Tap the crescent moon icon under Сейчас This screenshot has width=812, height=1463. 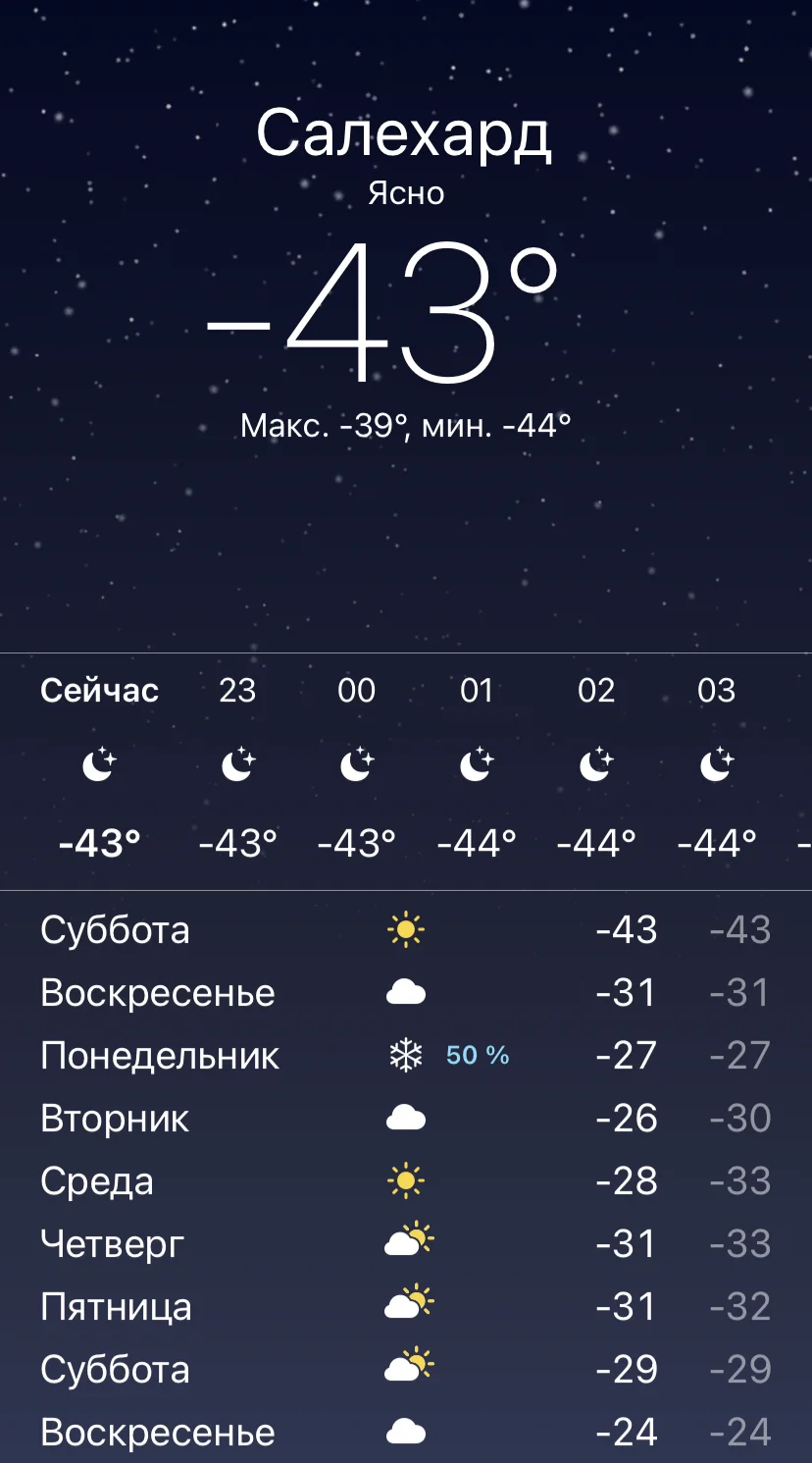(x=99, y=765)
